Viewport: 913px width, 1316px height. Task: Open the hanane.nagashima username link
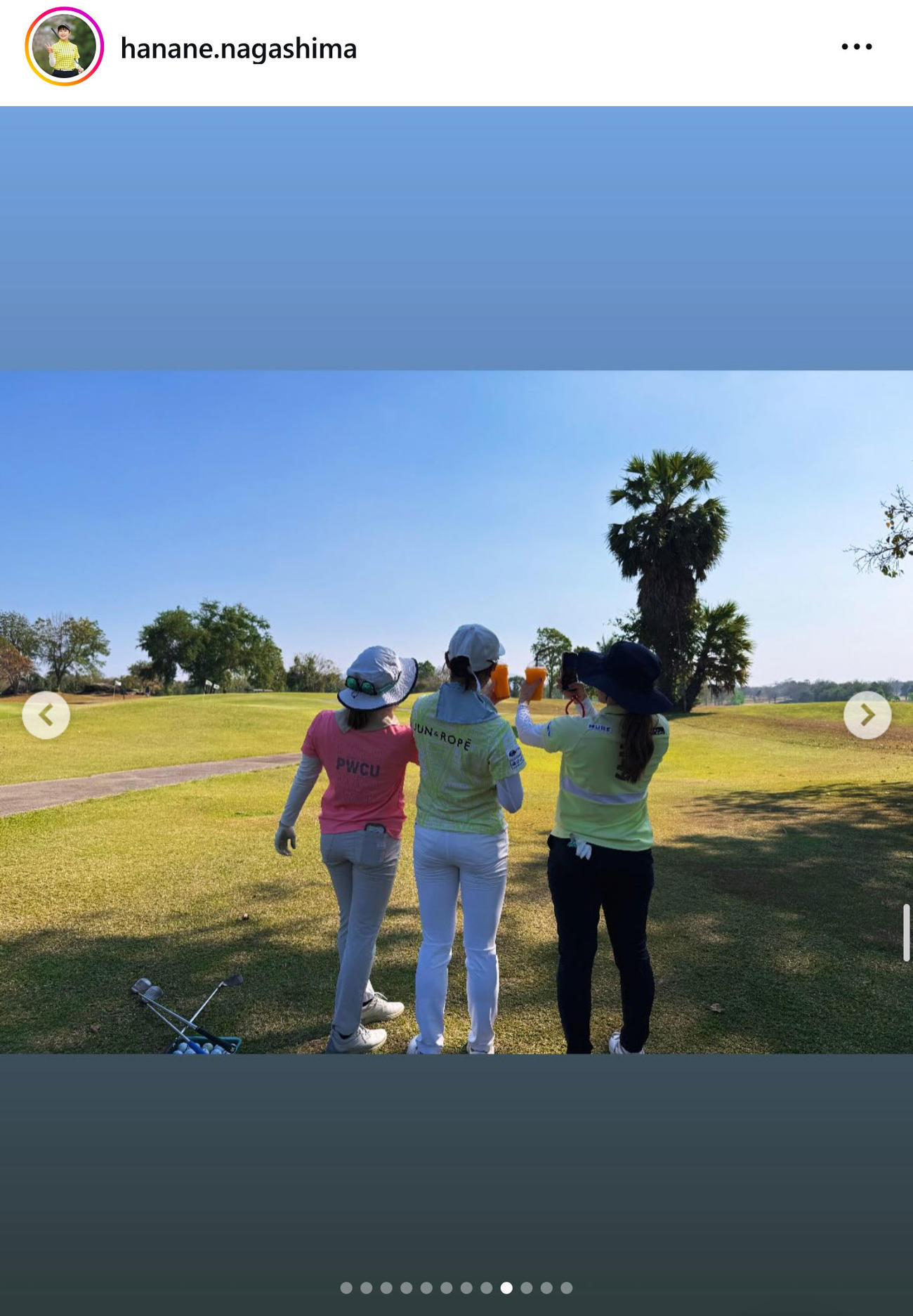coord(238,48)
